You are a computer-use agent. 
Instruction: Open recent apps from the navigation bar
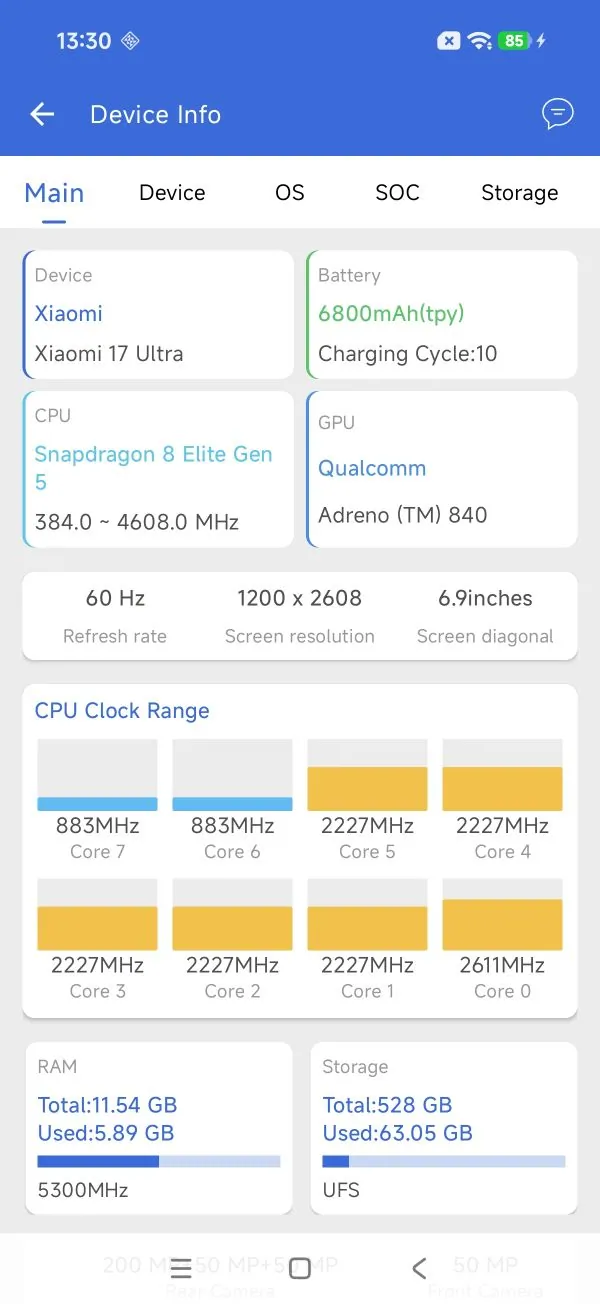pos(181,1269)
